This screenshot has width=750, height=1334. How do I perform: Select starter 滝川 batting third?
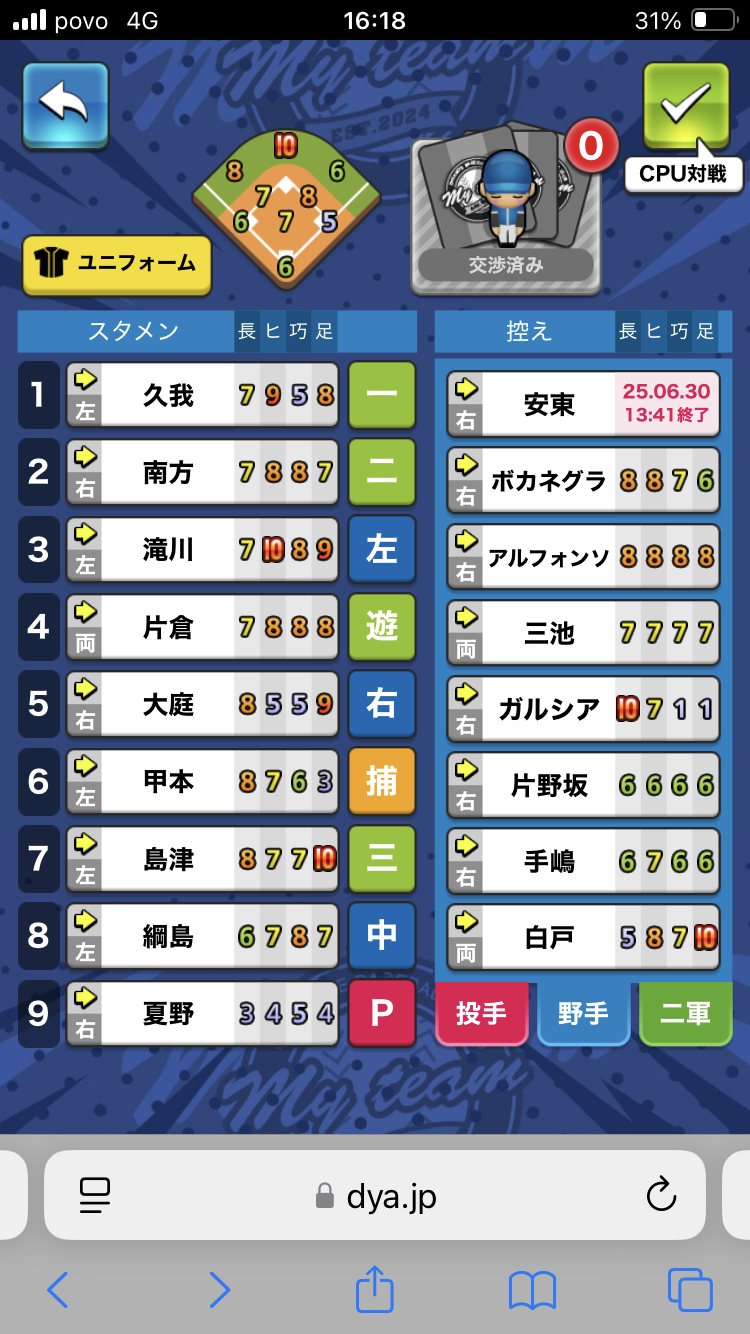point(203,549)
